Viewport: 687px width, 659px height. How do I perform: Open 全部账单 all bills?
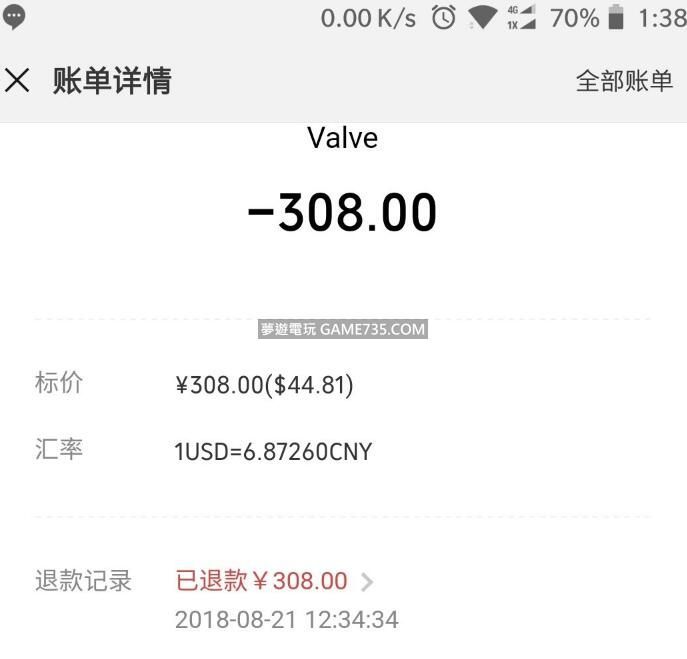624,82
